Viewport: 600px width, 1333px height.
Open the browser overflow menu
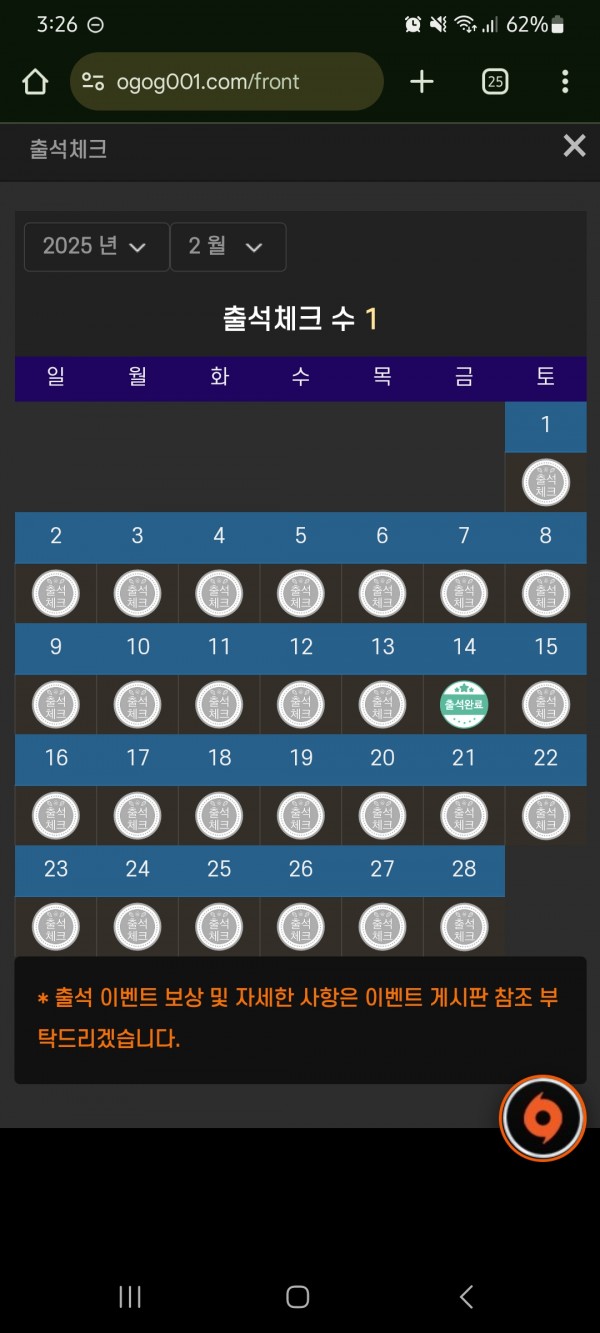565,82
